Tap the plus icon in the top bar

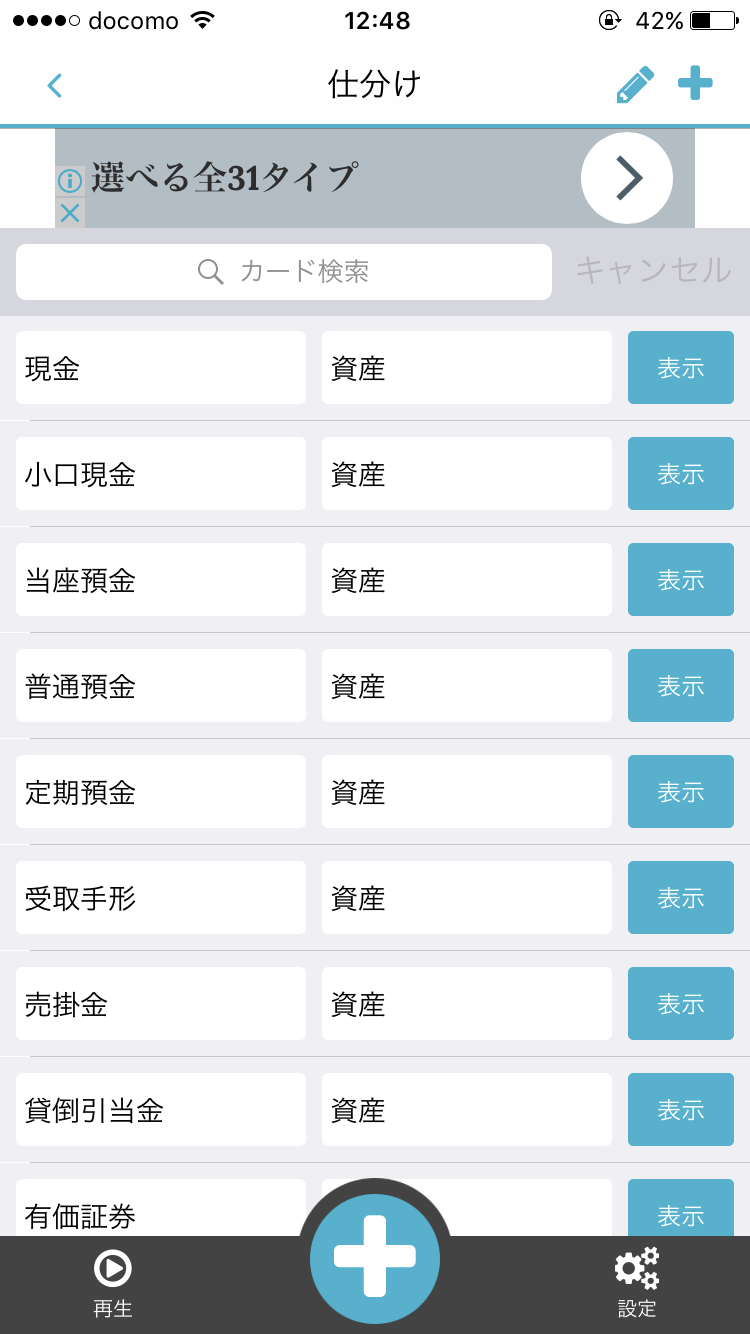pyautogui.click(x=695, y=83)
